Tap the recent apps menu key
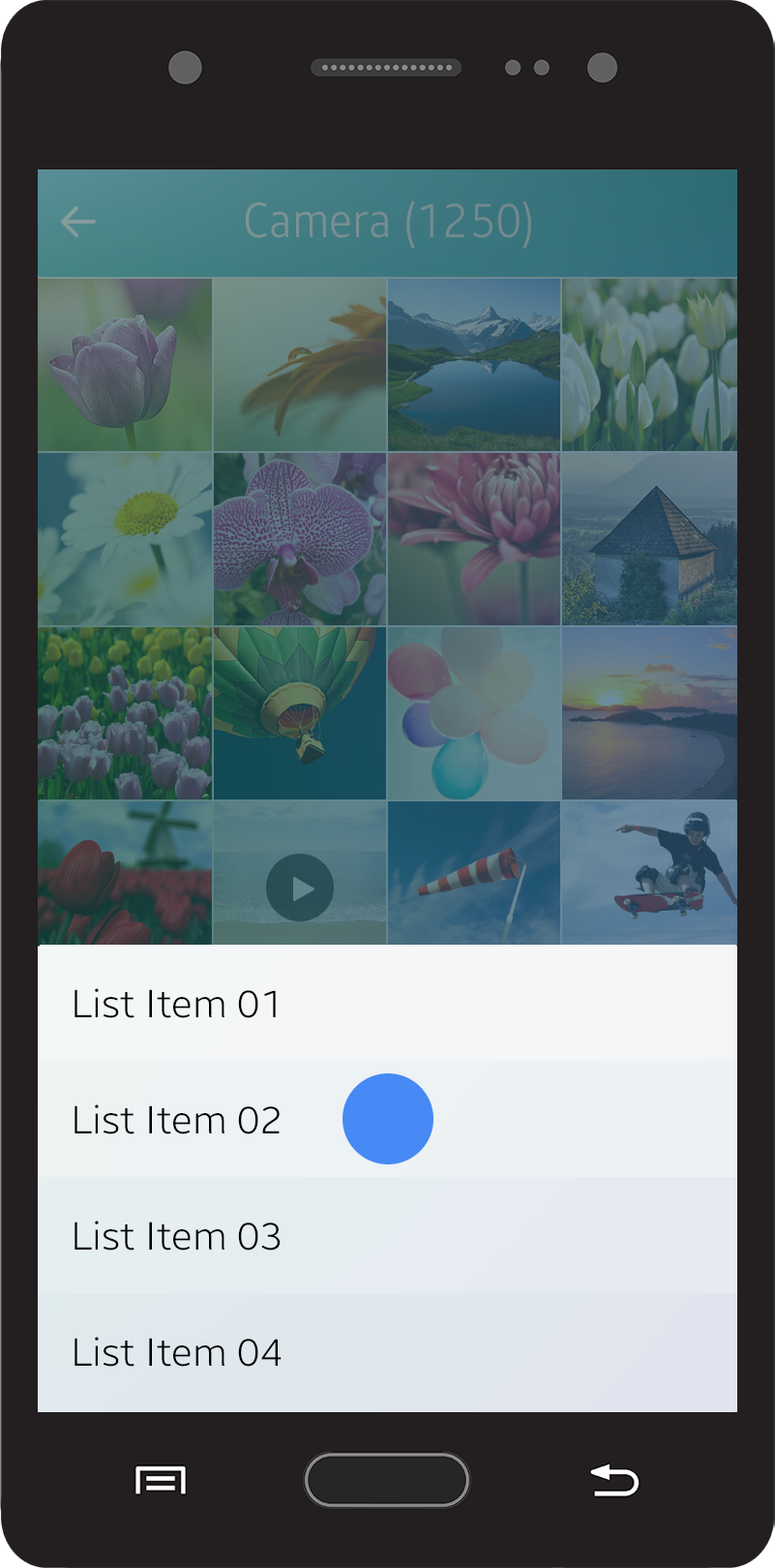This screenshot has height=1568, width=775. coord(159,1480)
